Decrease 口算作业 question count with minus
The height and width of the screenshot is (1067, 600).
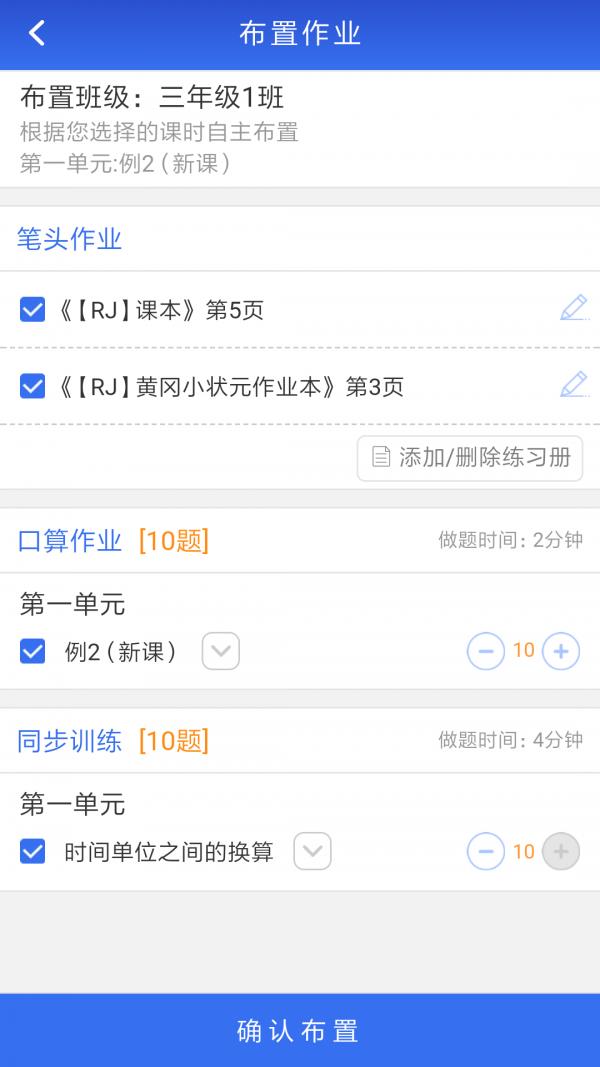coord(486,651)
